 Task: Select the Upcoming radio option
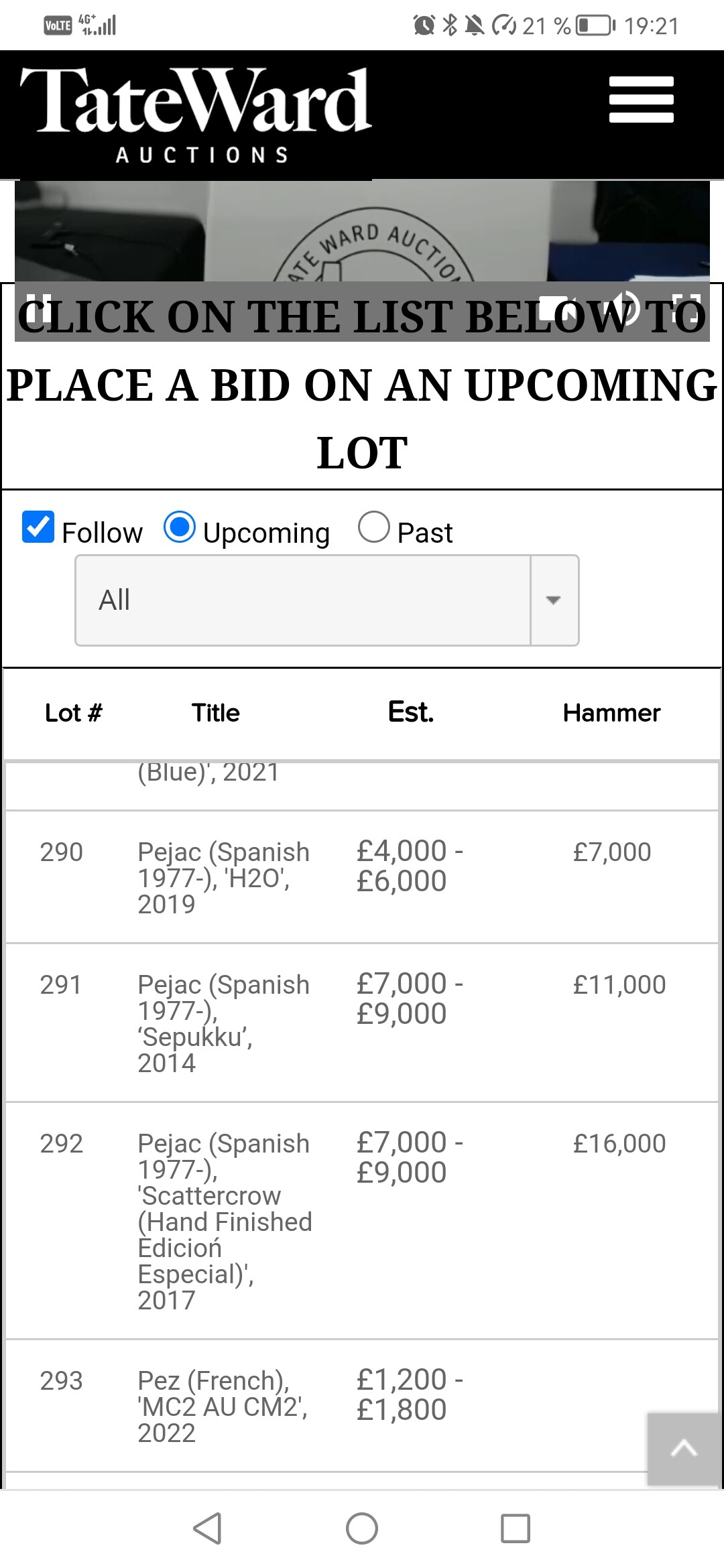180,527
